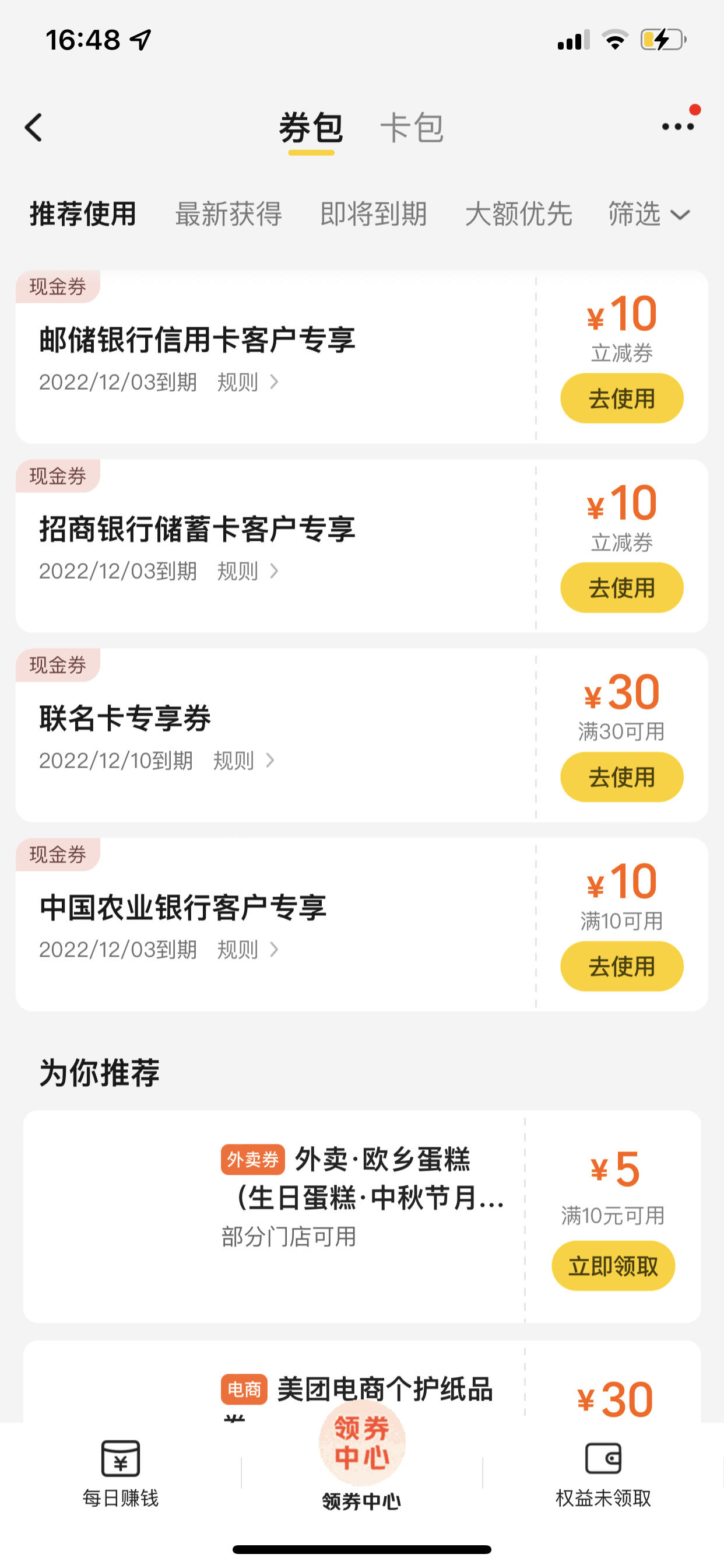Switch to the 卡包 tab

pos(412,128)
